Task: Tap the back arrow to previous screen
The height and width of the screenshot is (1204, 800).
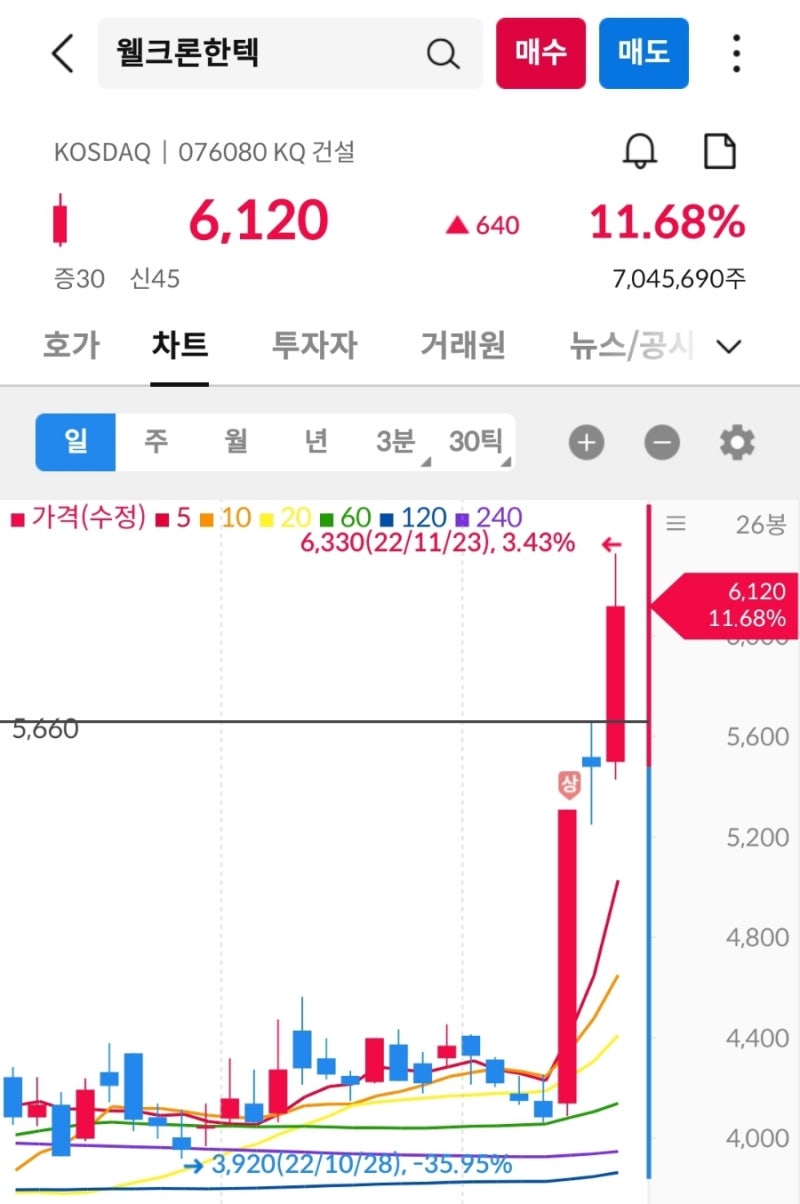Action: click(60, 53)
